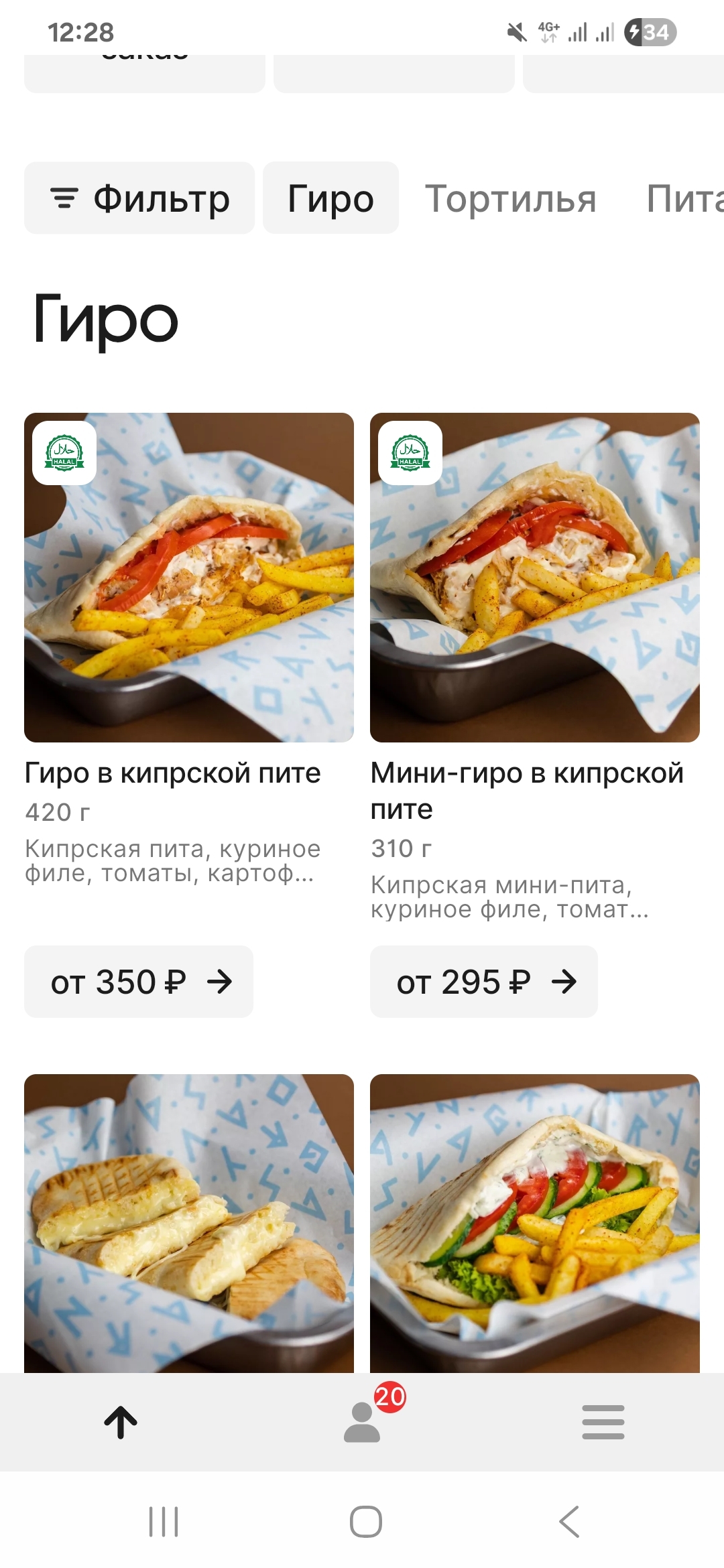The width and height of the screenshot is (724, 1568).
Task: Go to the phone's home screen
Action: pyautogui.click(x=365, y=1521)
